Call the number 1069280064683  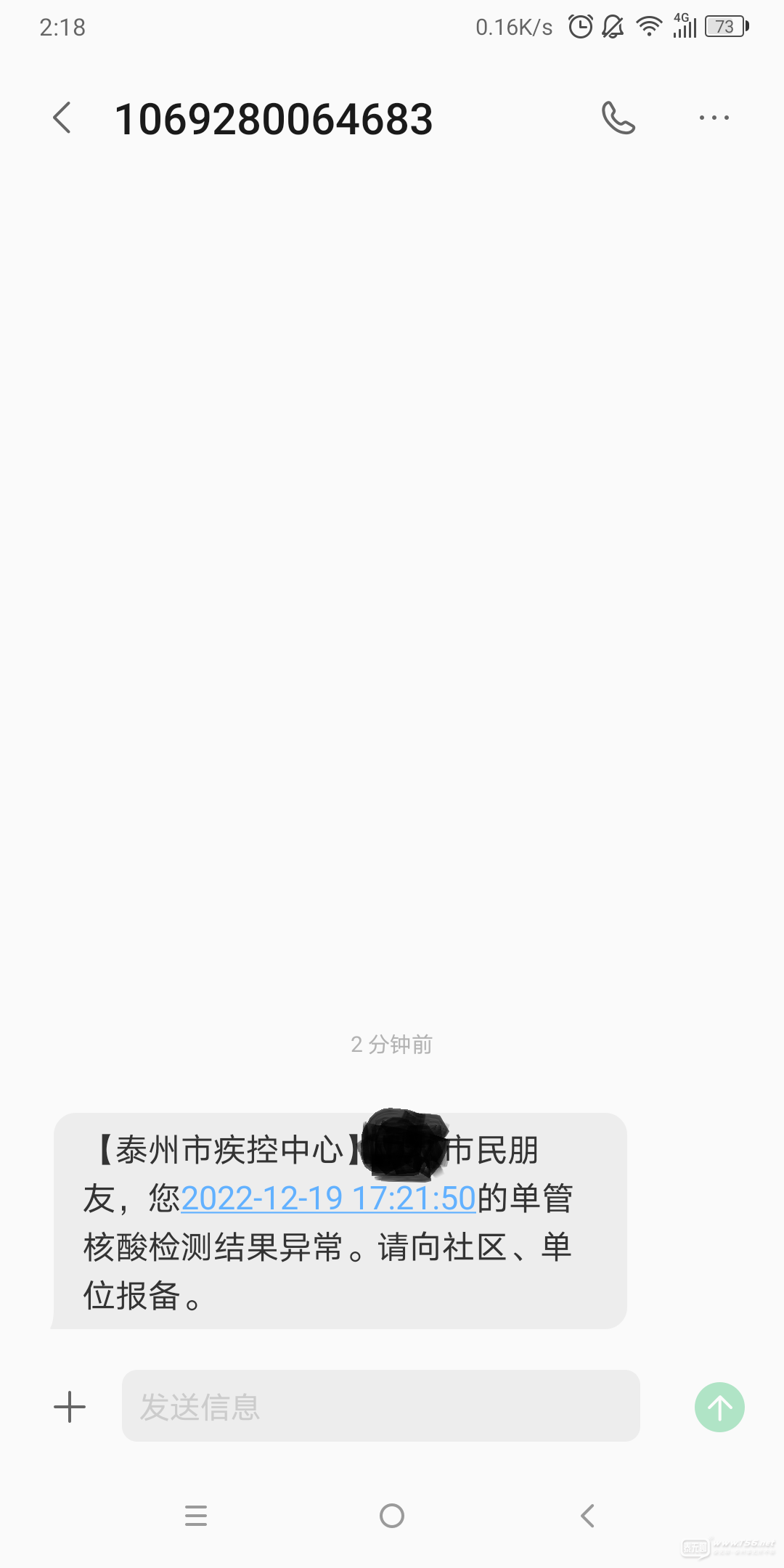pos(618,118)
